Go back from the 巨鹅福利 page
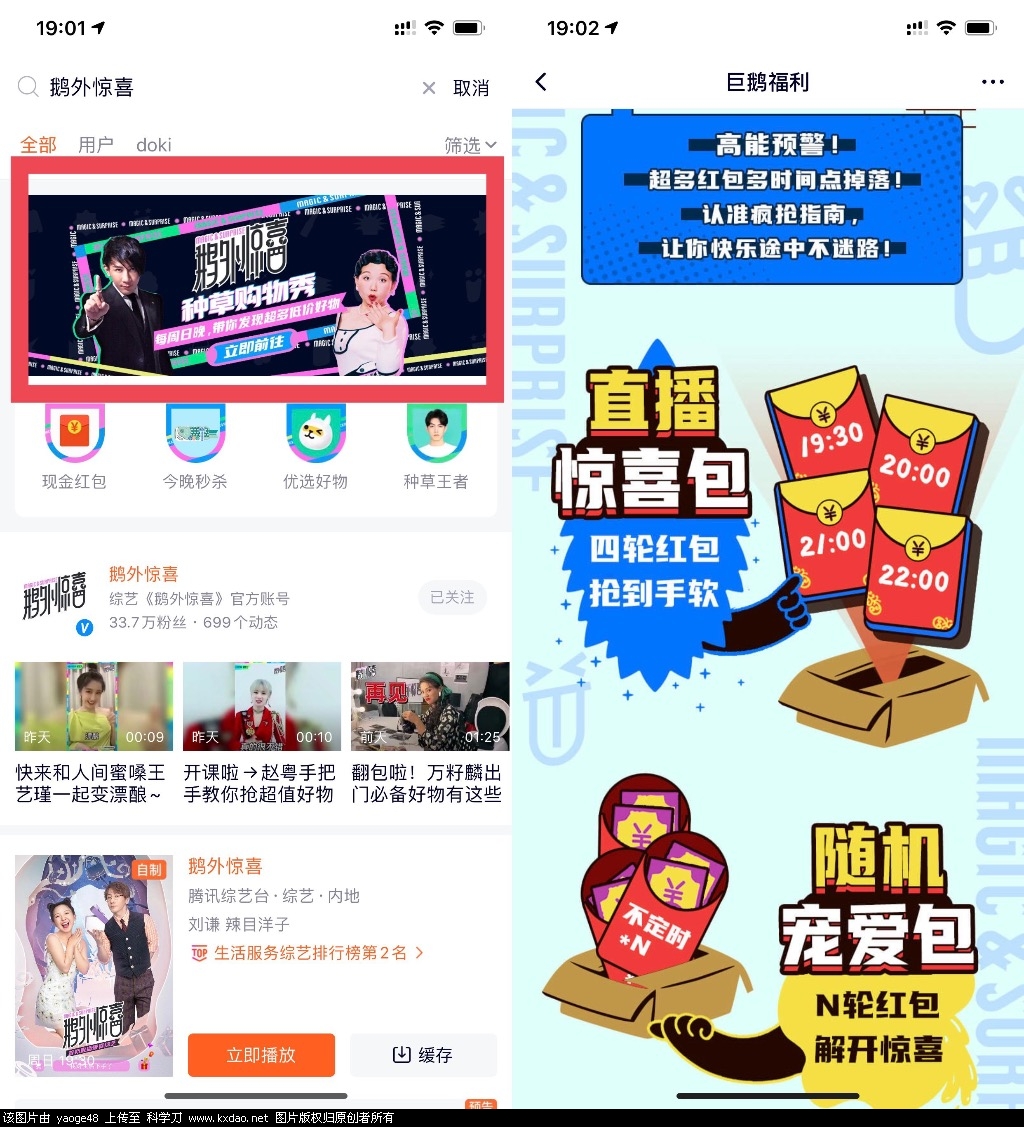The width and height of the screenshot is (1024, 1127). (x=541, y=82)
